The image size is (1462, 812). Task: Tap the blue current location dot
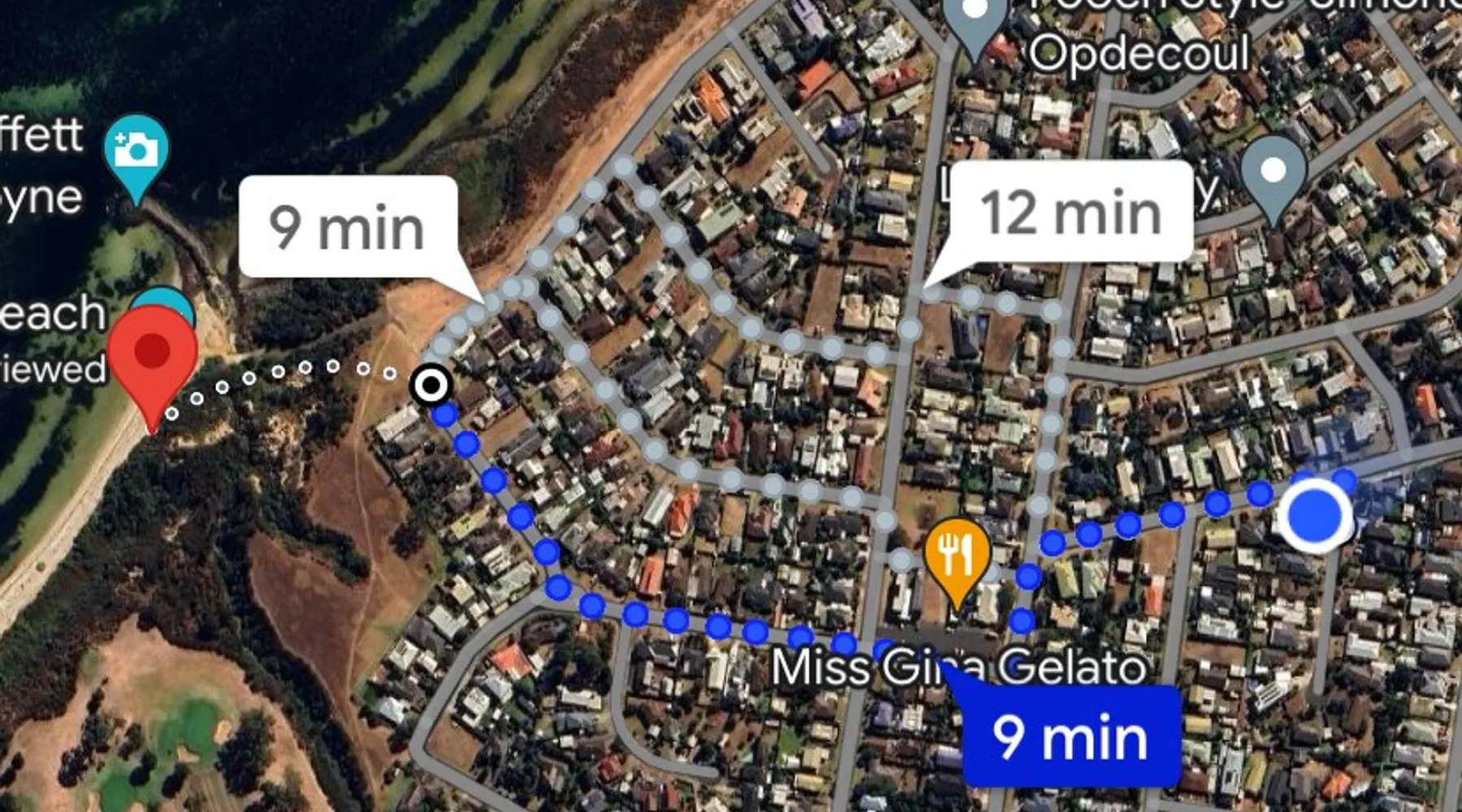coord(1316,515)
